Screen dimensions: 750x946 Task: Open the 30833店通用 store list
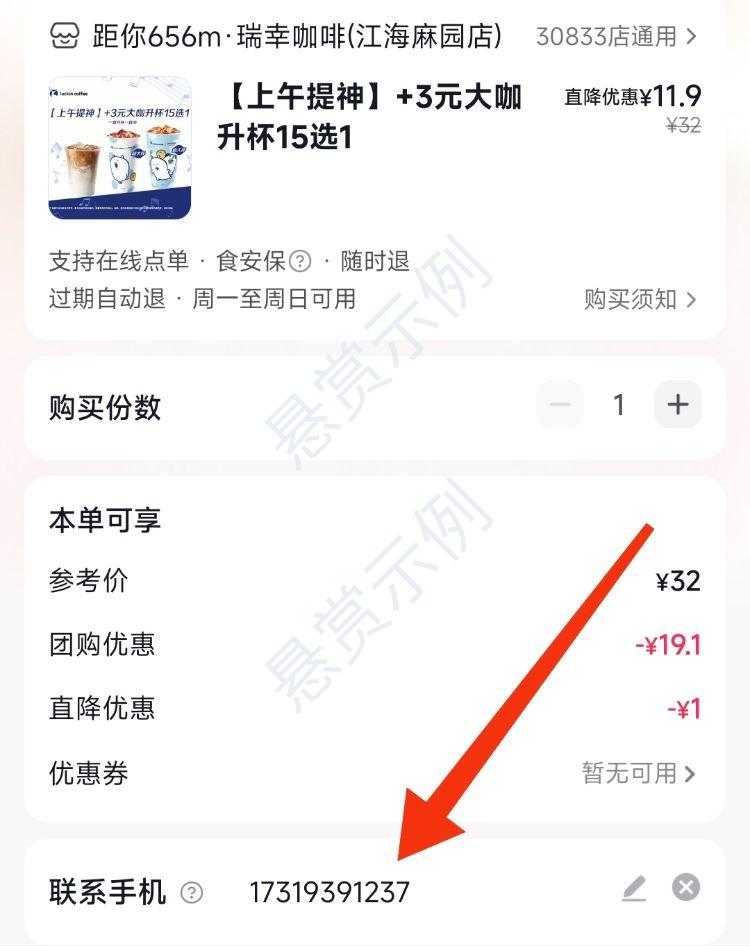(x=616, y=38)
